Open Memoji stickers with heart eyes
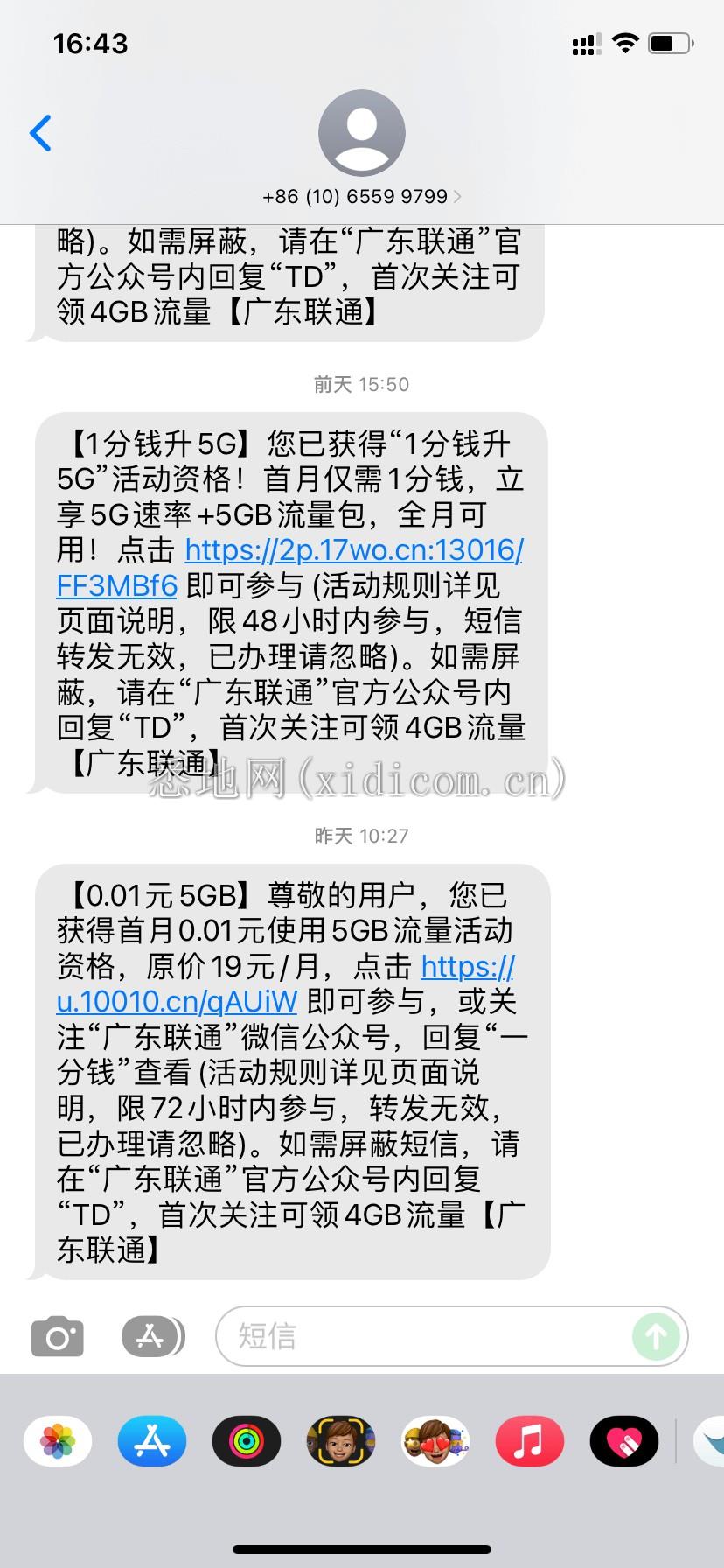The width and height of the screenshot is (724, 1568). point(435,1440)
